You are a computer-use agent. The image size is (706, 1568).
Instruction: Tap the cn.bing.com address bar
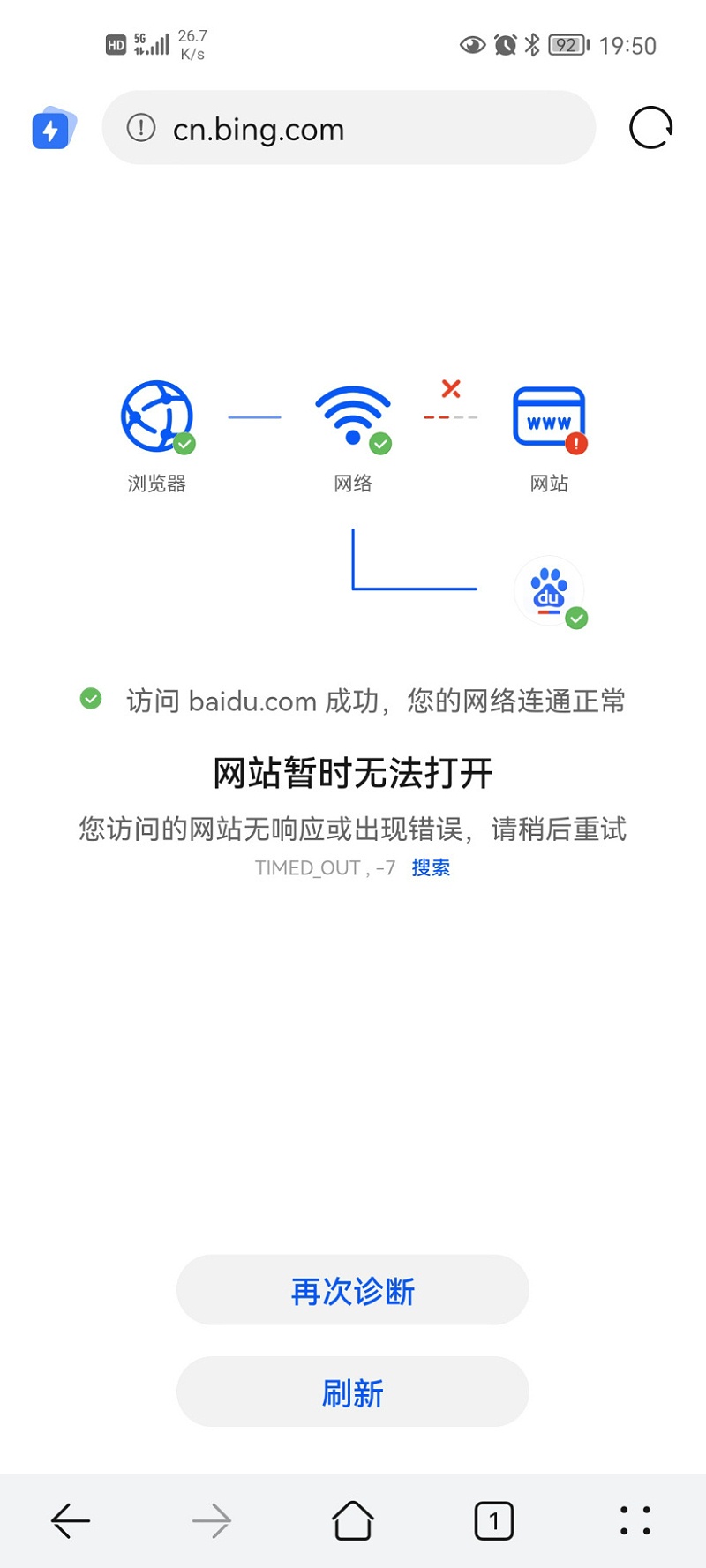pos(349,129)
